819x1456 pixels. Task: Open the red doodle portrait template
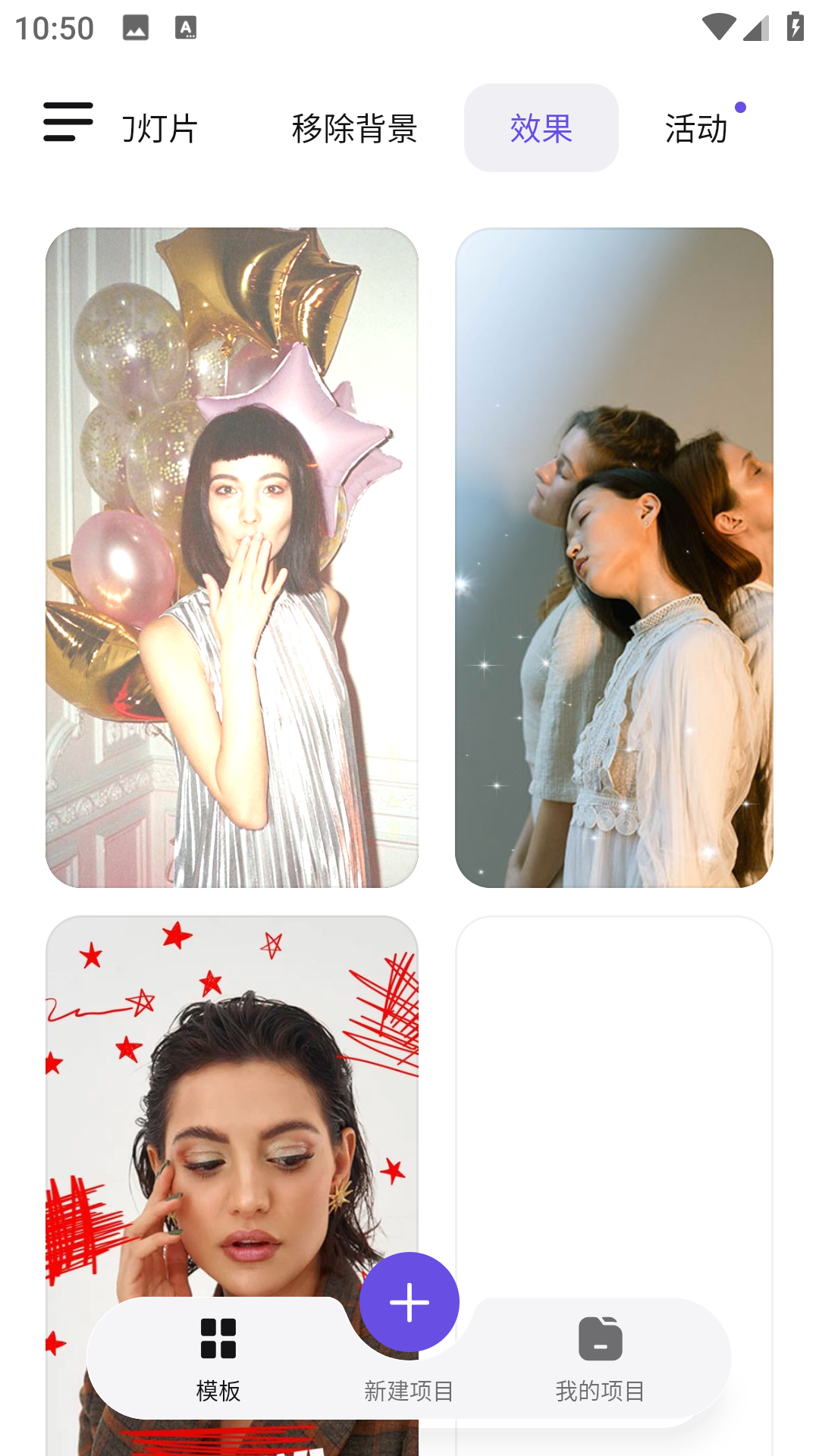coord(229,1084)
